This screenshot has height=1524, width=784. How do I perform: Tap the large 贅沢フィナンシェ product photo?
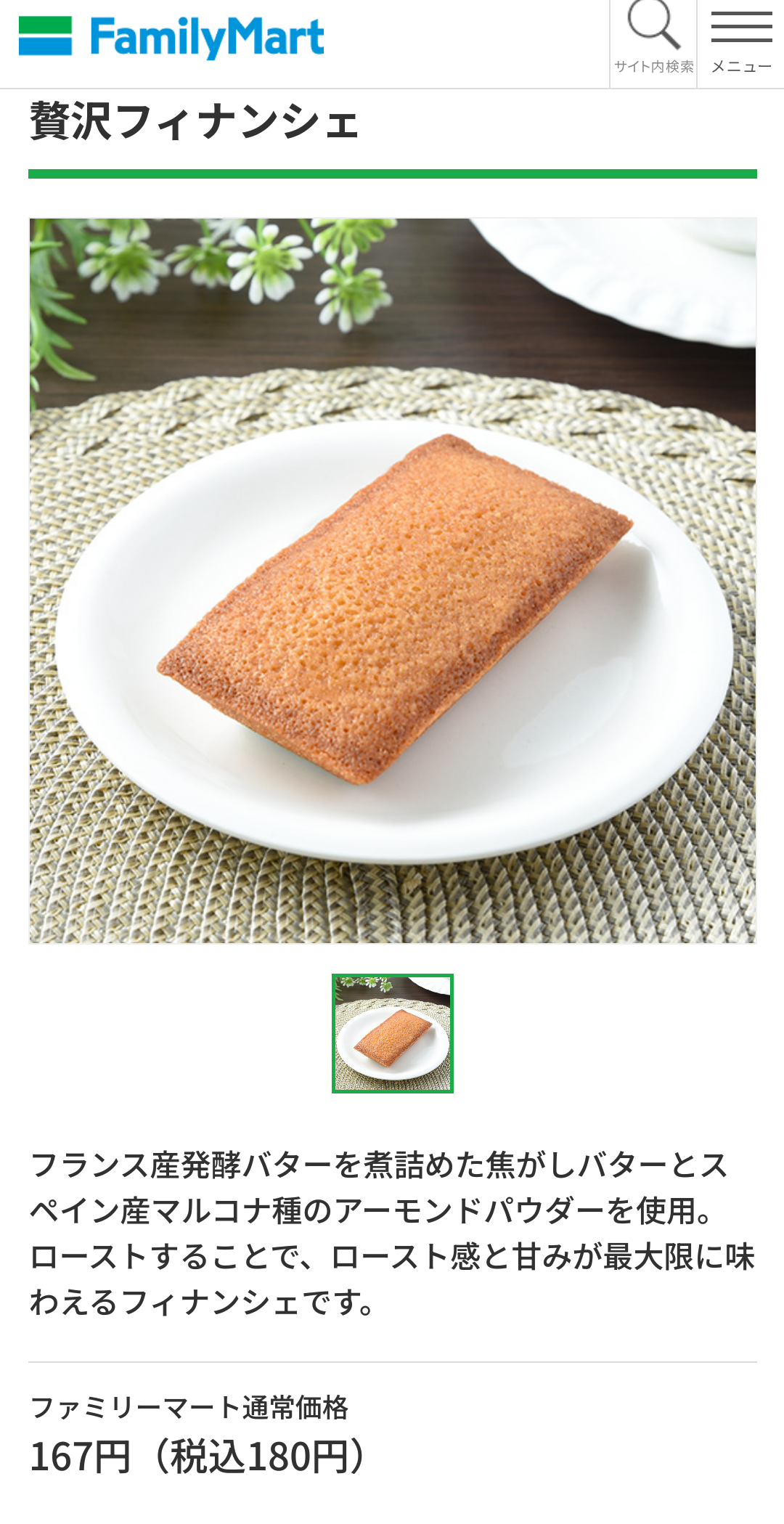coord(393,581)
